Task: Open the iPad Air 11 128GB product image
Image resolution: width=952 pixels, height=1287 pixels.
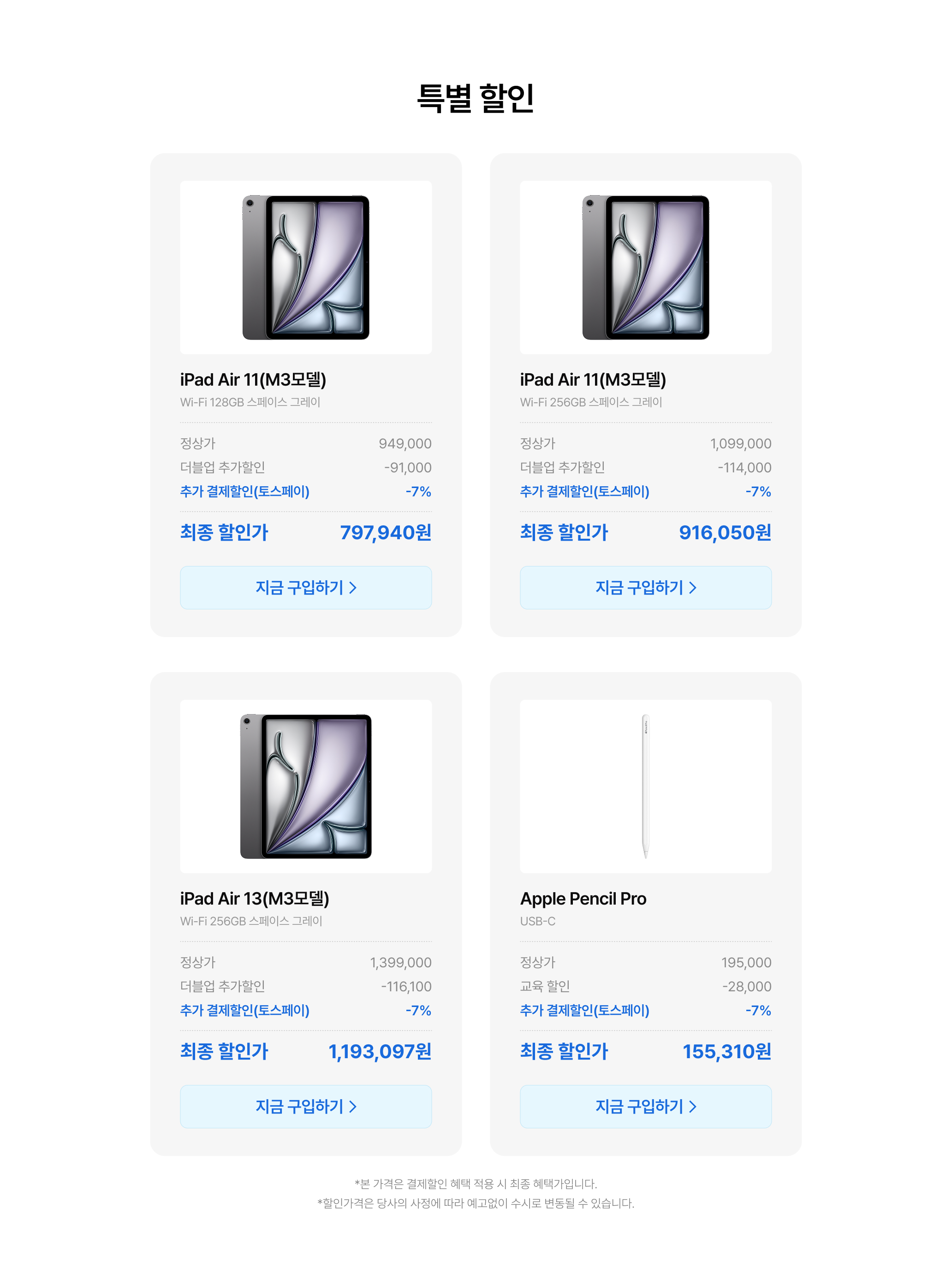Action: click(x=305, y=268)
